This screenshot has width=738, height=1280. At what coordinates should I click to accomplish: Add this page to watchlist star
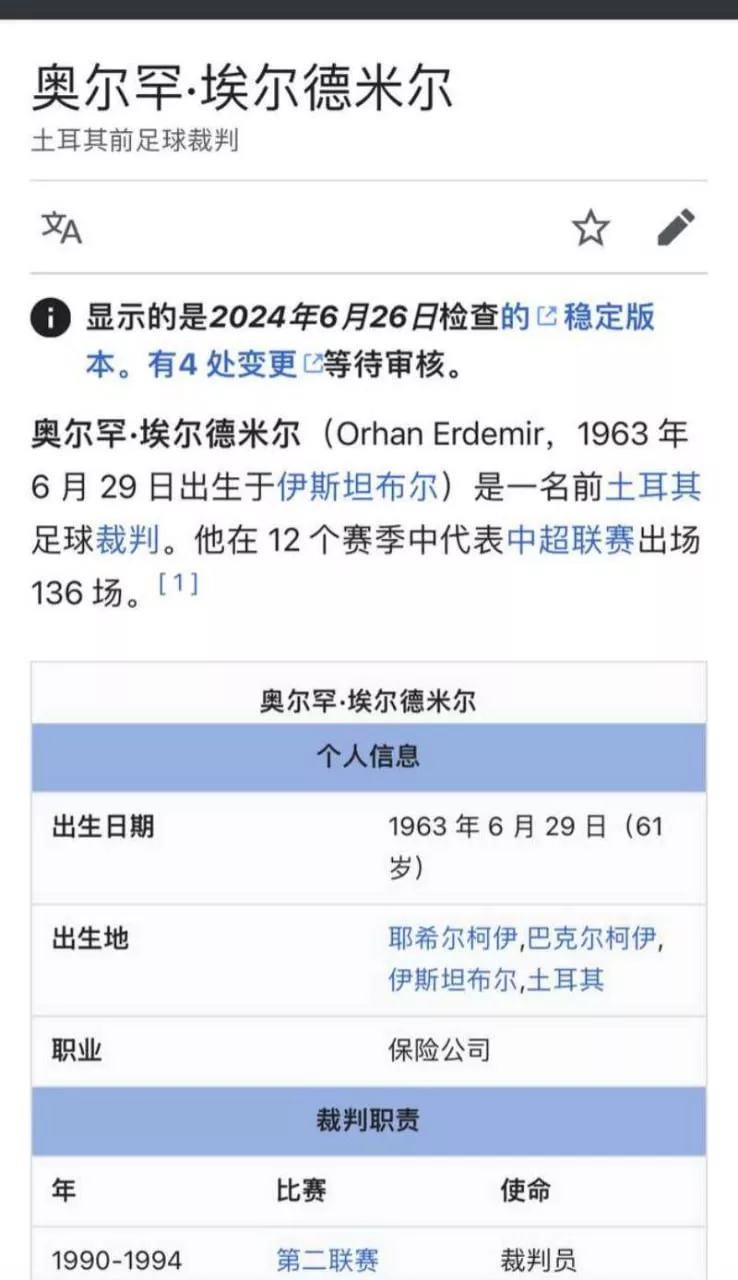[591, 228]
